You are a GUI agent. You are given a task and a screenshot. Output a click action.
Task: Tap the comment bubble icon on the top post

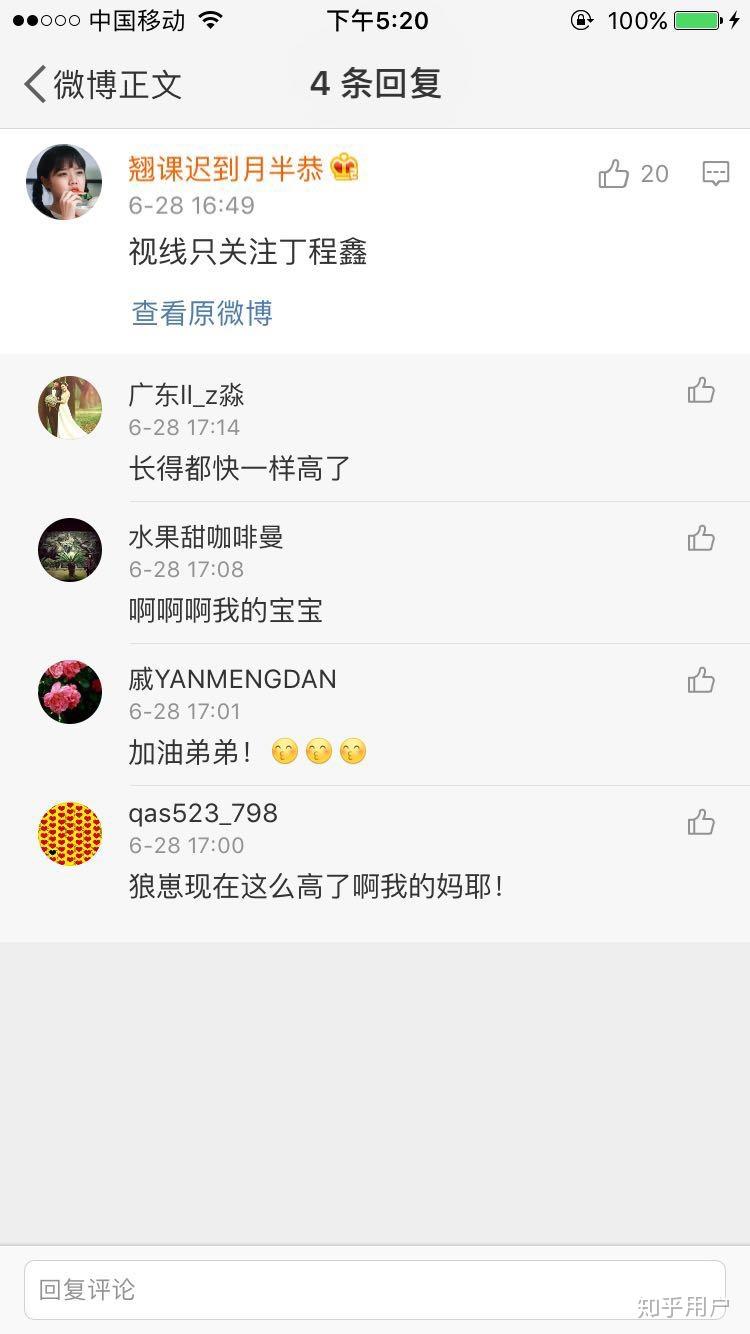tap(716, 173)
